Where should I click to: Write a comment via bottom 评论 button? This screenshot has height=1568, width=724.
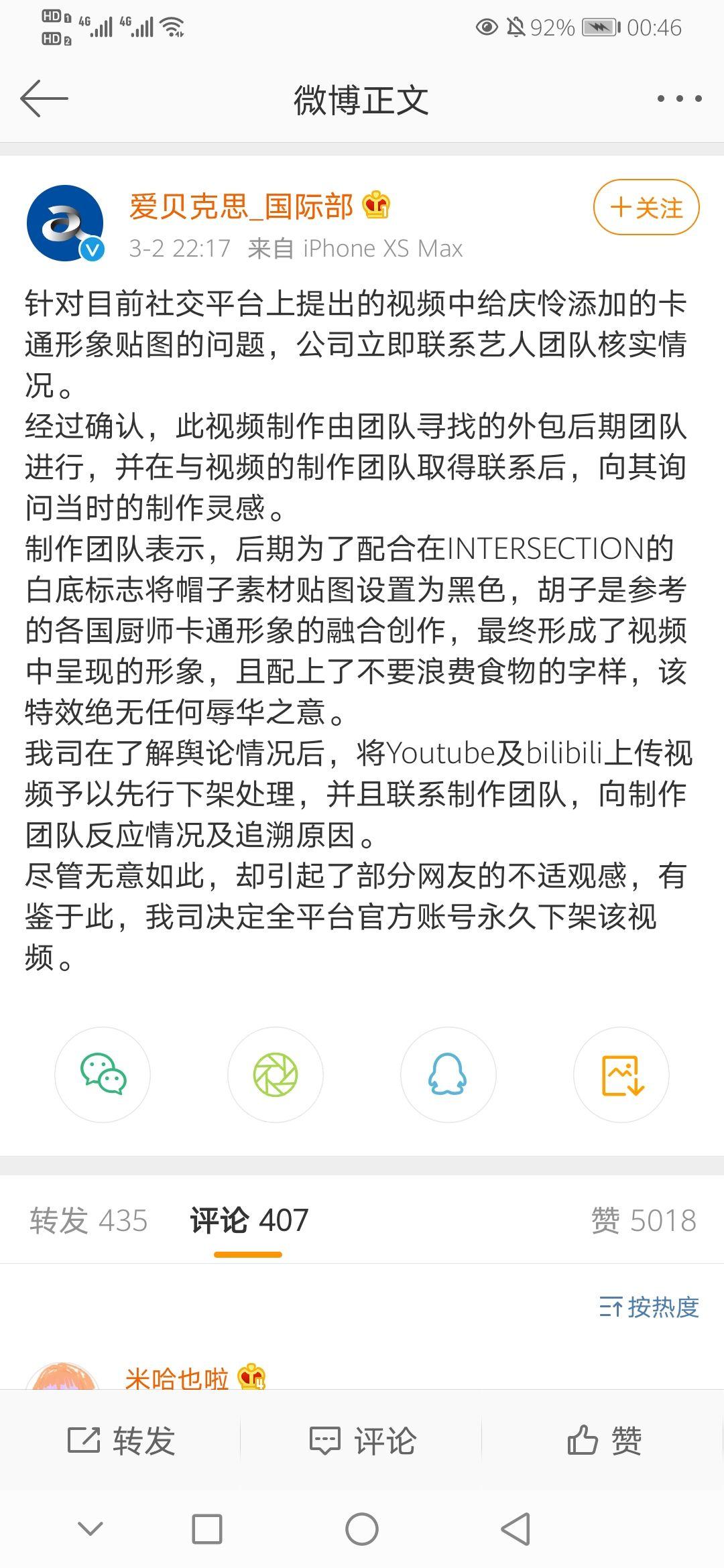click(x=363, y=1441)
